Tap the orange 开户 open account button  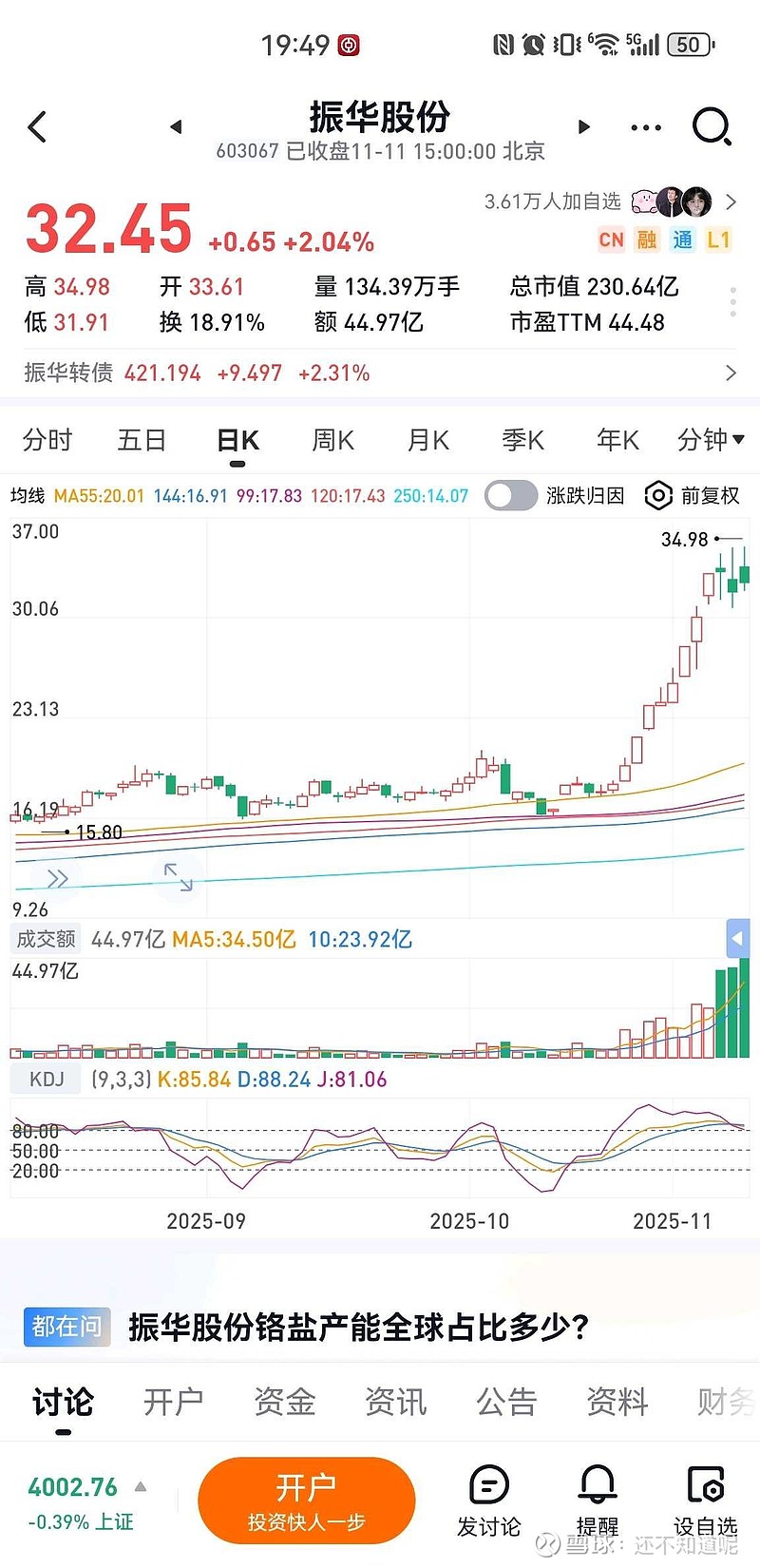pyautogui.click(x=307, y=1500)
